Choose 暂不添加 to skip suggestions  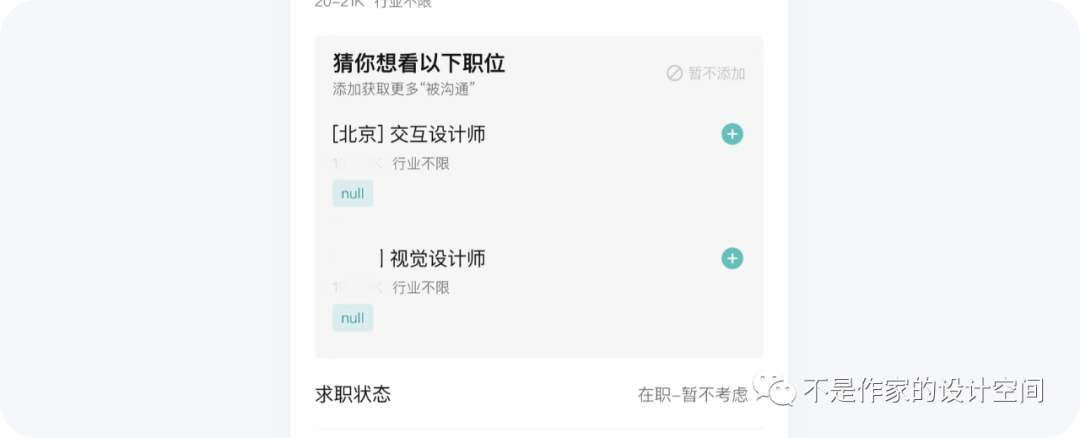click(x=706, y=73)
